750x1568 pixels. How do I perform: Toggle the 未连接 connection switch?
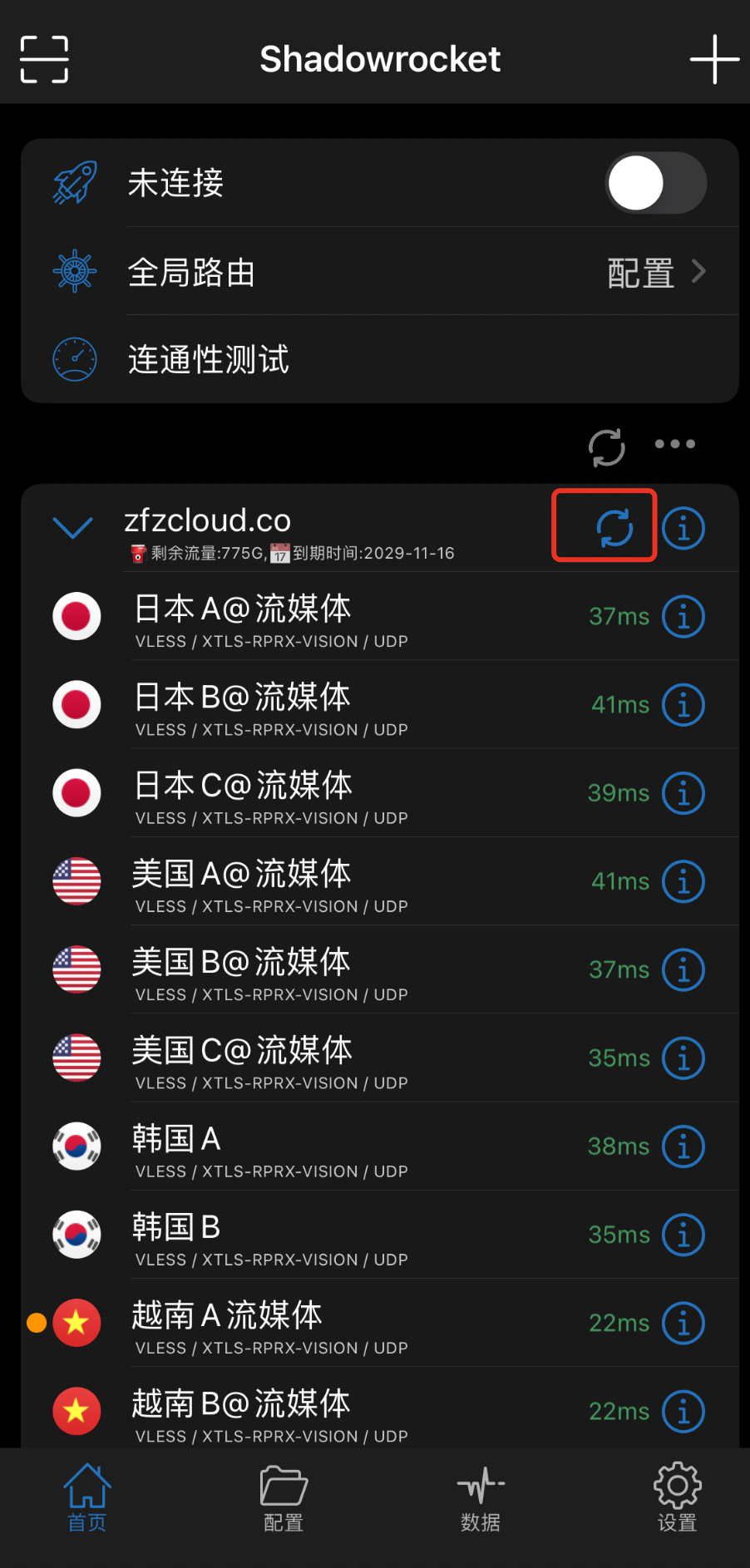point(656,183)
